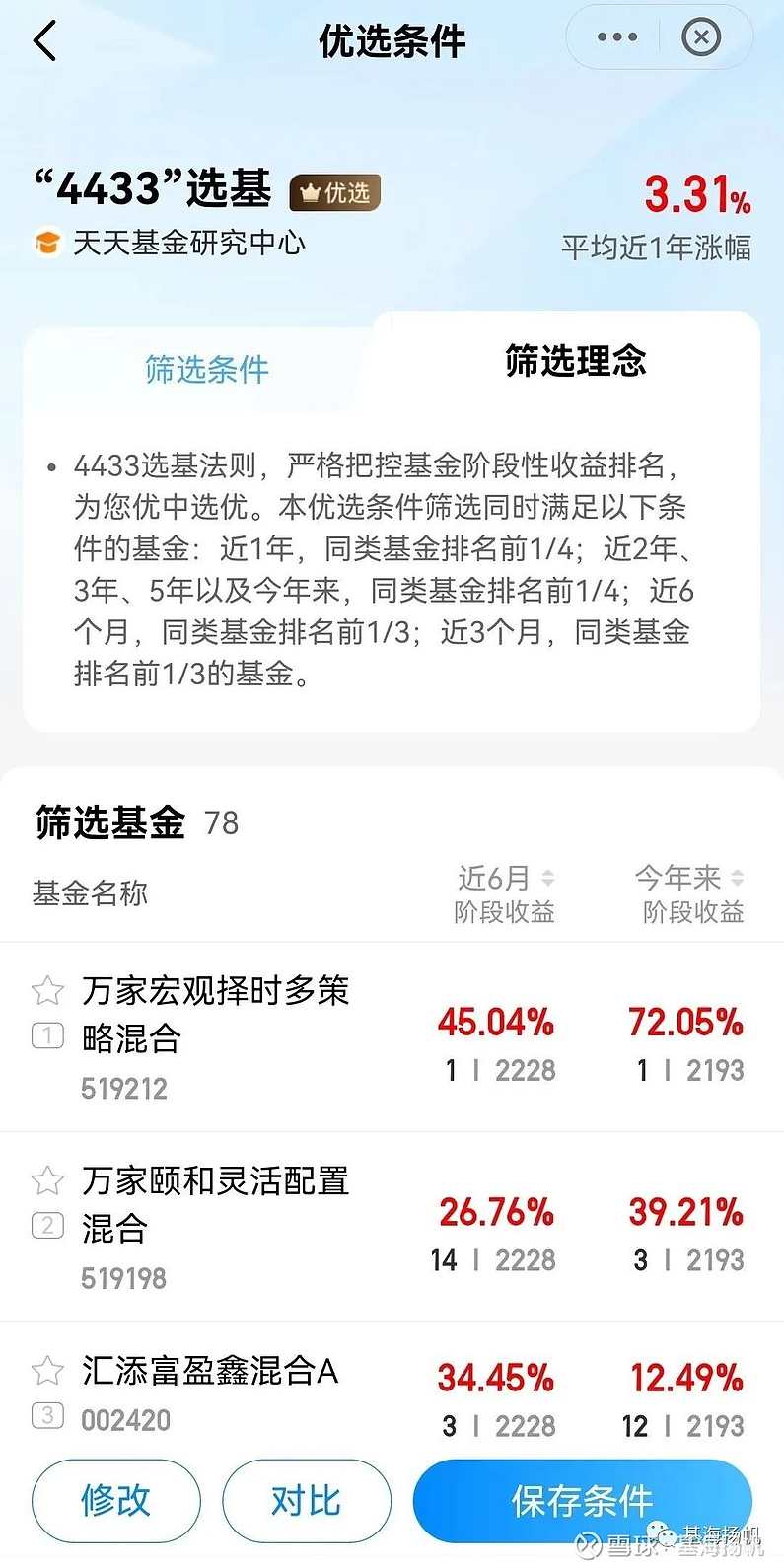Favorite 万家宏观择时多策略混合 via its star

point(46,990)
